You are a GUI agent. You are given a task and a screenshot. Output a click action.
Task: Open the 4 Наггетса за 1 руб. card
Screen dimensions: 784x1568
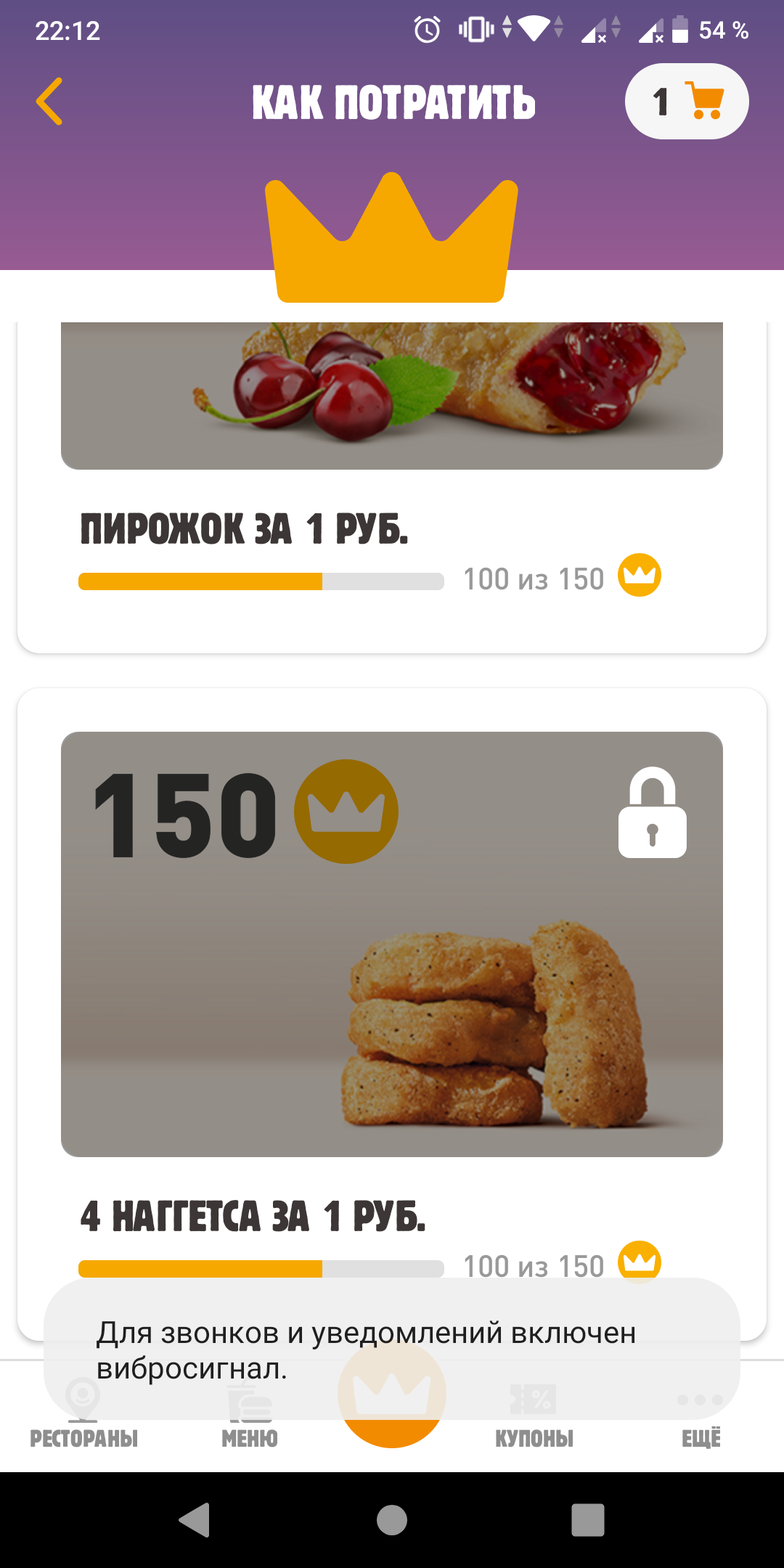(x=392, y=1014)
